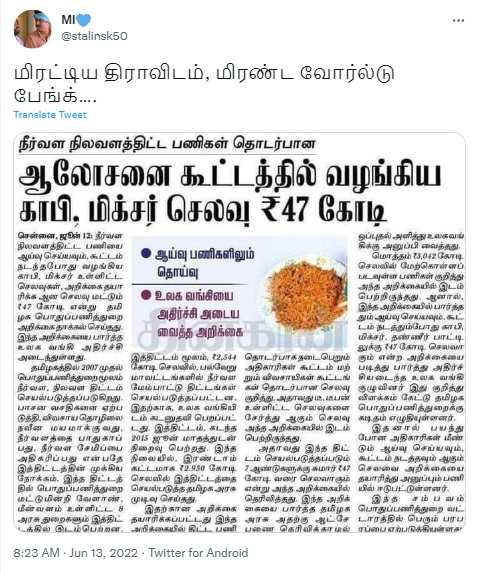Open the Twitter for Android source link
Image resolution: width=479 pixels, height=573 pixels.
pyautogui.click(x=198, y=553)
